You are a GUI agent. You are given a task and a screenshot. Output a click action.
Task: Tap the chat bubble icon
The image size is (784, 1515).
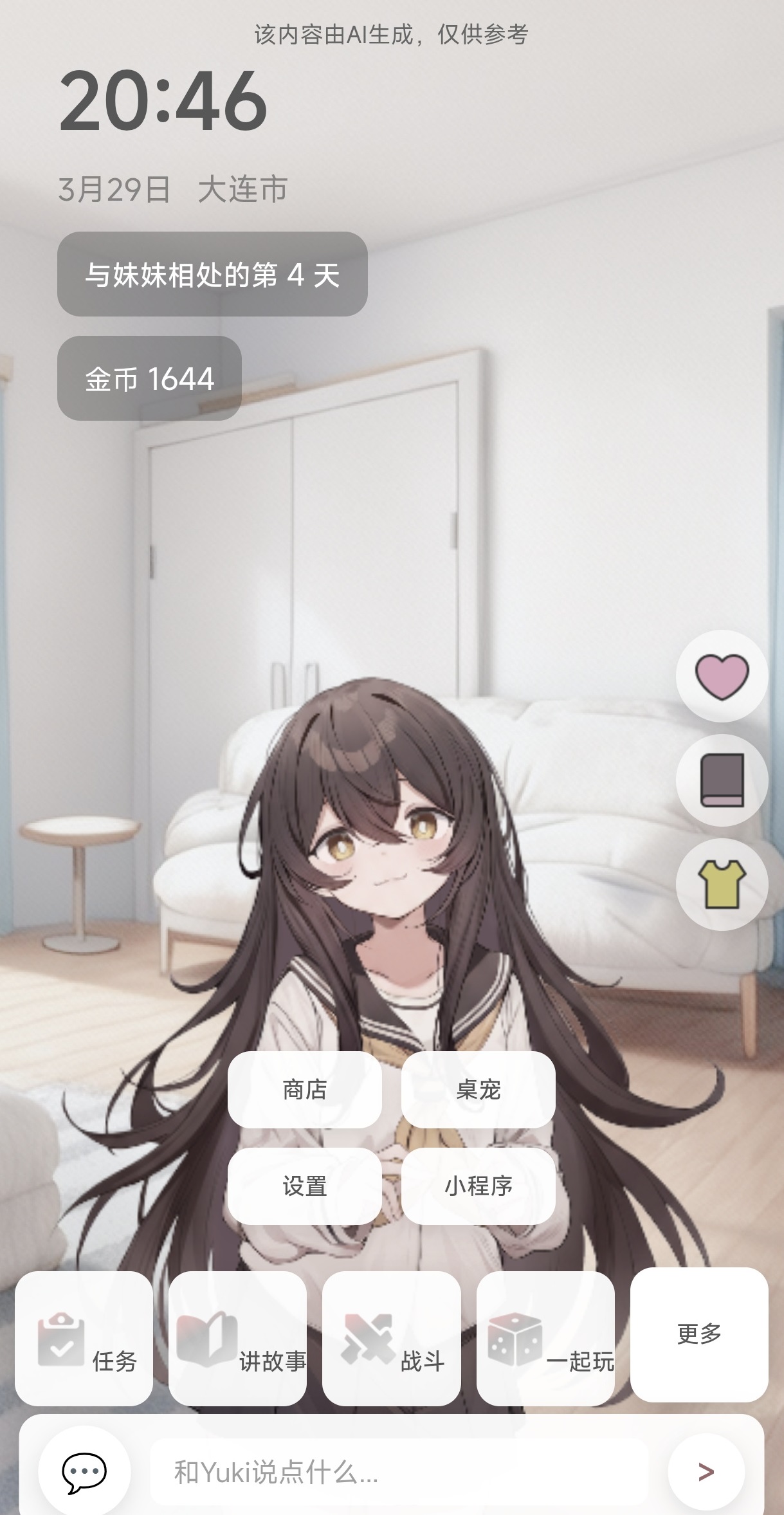(x=84, y=1472)
